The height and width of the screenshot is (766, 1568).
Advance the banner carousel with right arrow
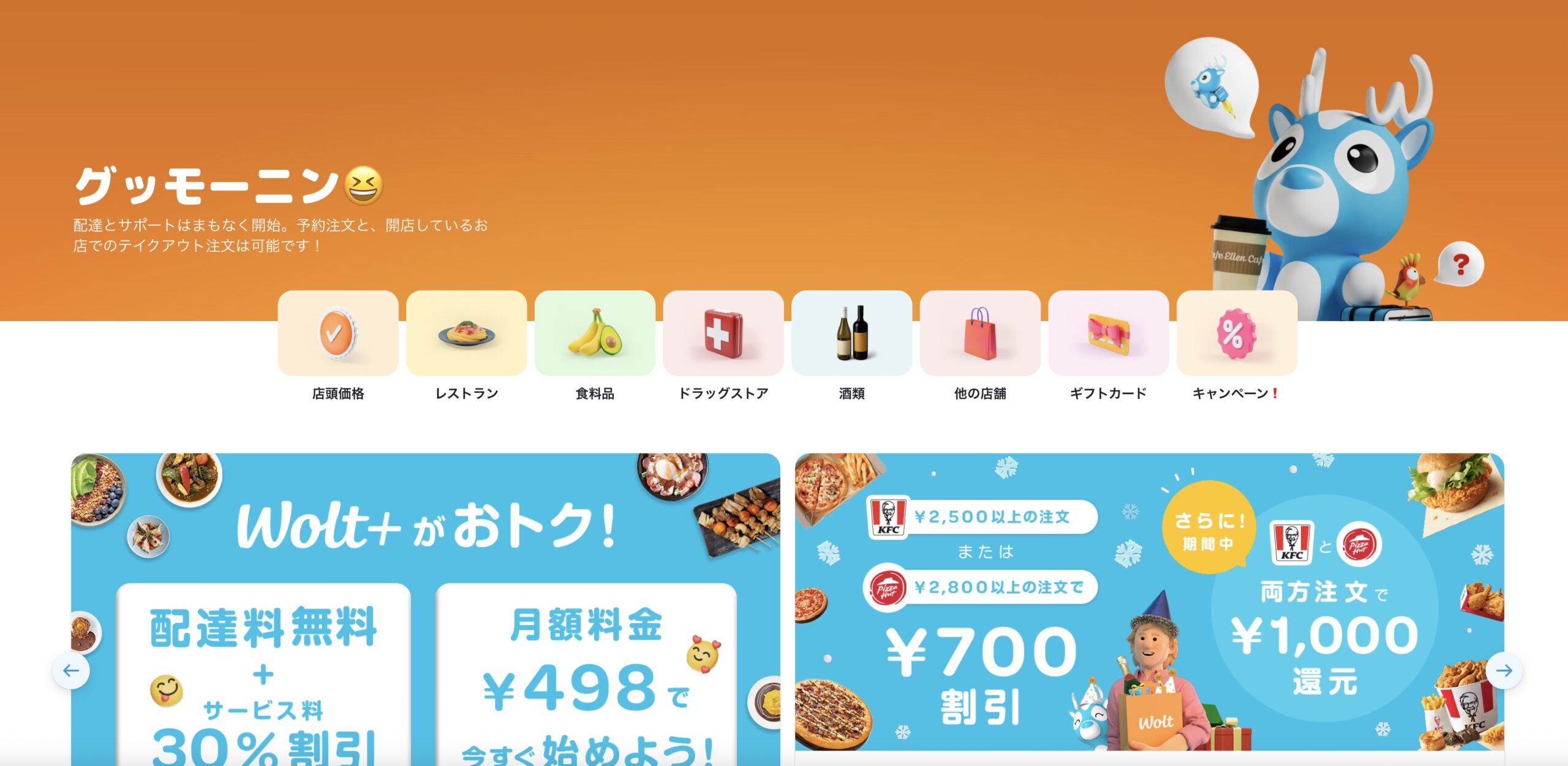1504,670
